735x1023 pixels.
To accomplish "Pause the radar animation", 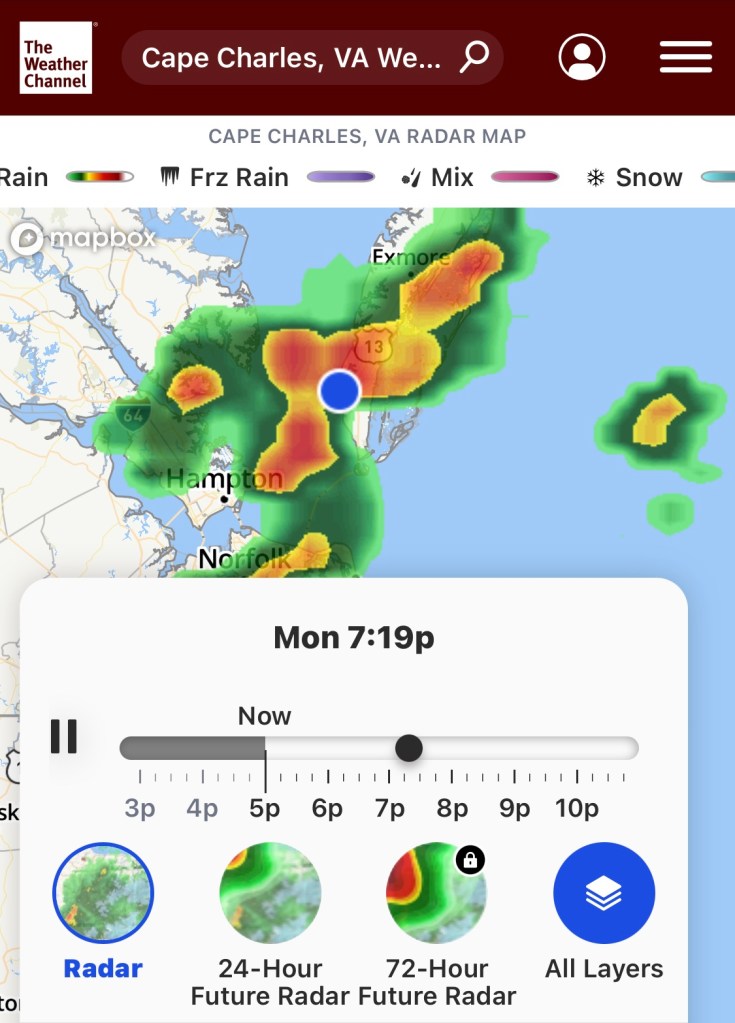I will point(64,737).
